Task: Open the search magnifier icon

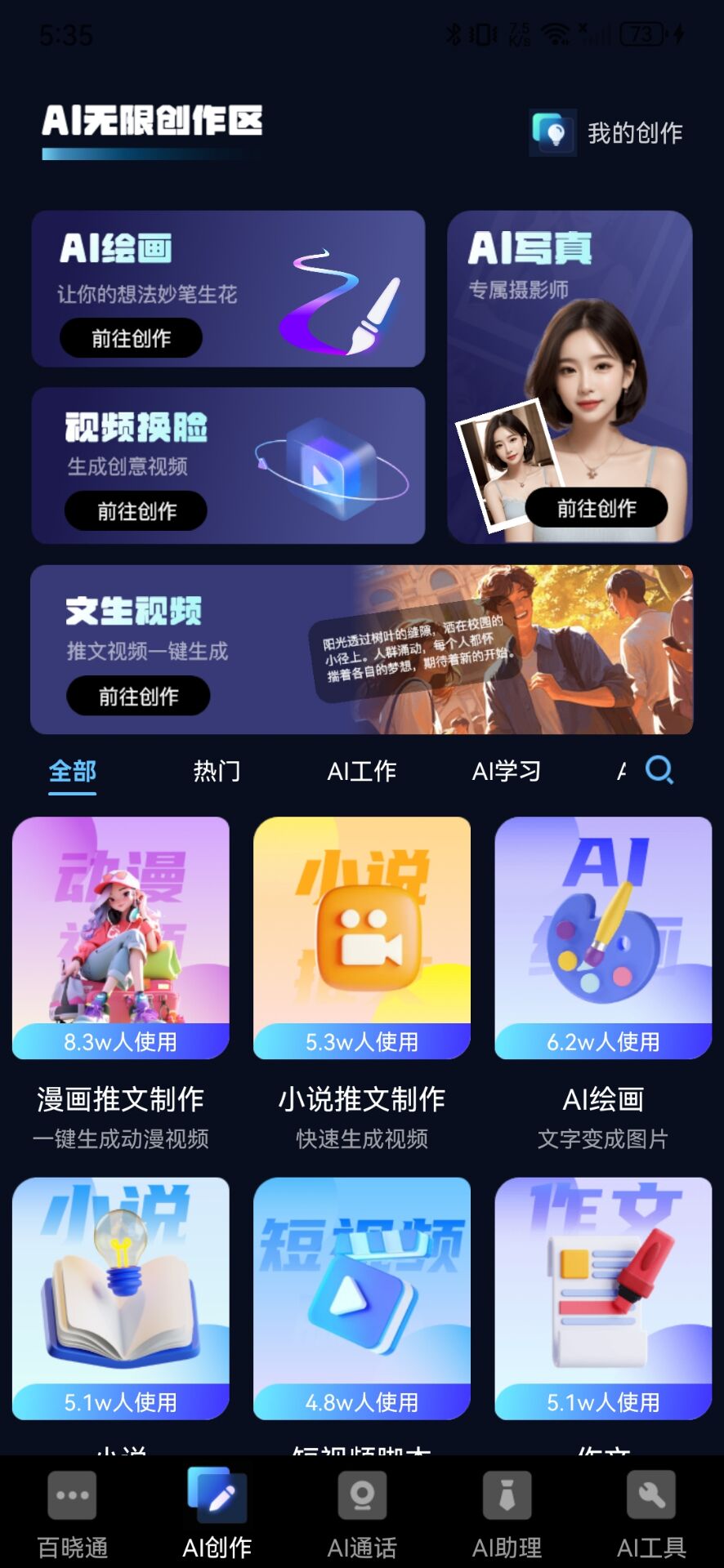Action: click(659, 769)
